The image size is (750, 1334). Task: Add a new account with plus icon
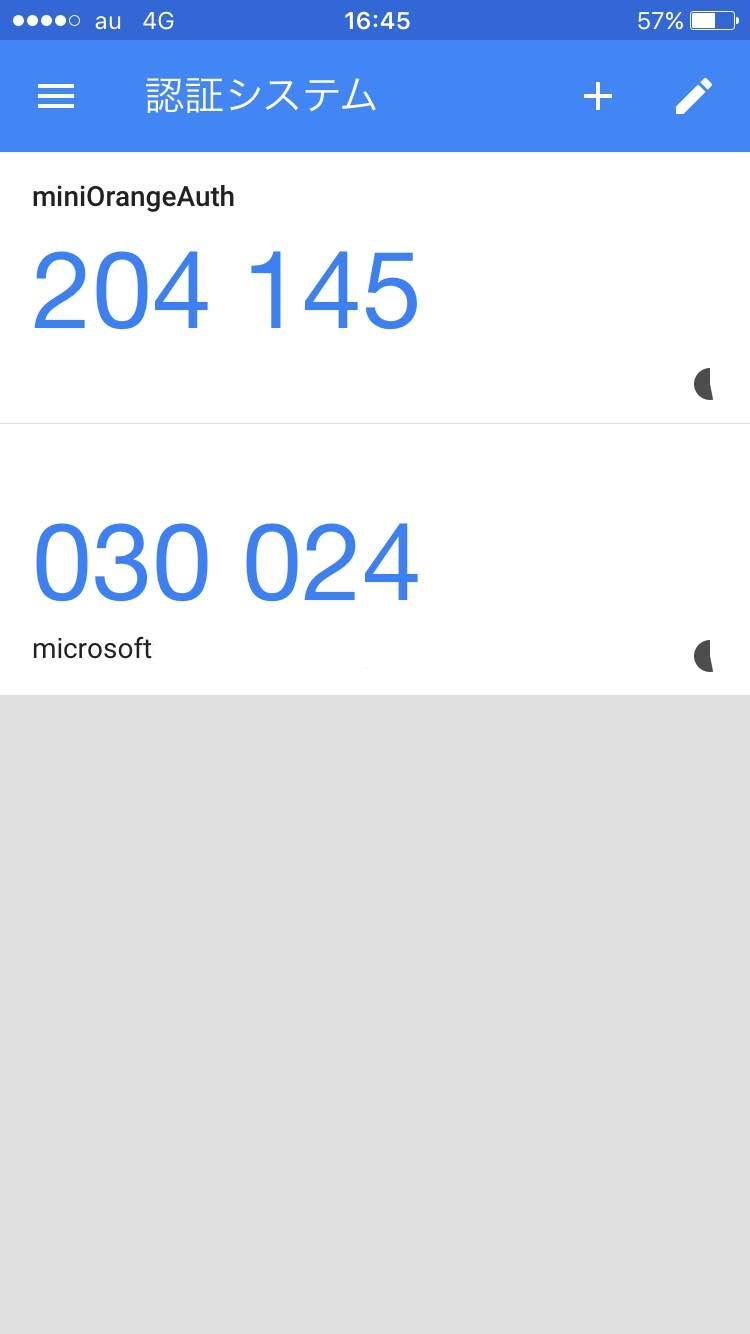click(x=598, y=96)
